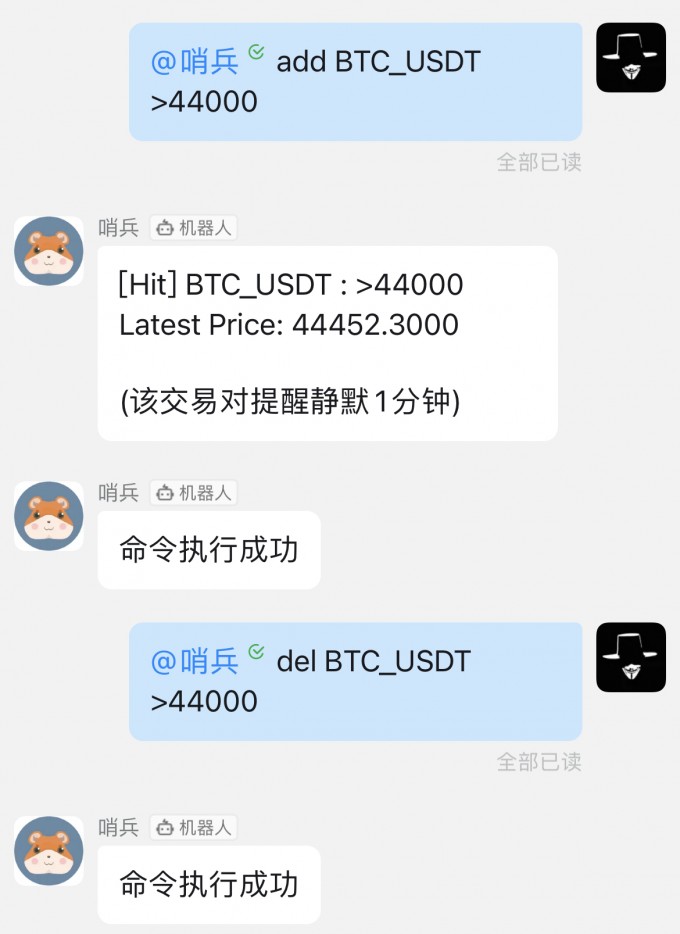View sender's avatar beside the del BTC_USDT message
Viewport: 680px width, 934px height.
pos(631,657)
